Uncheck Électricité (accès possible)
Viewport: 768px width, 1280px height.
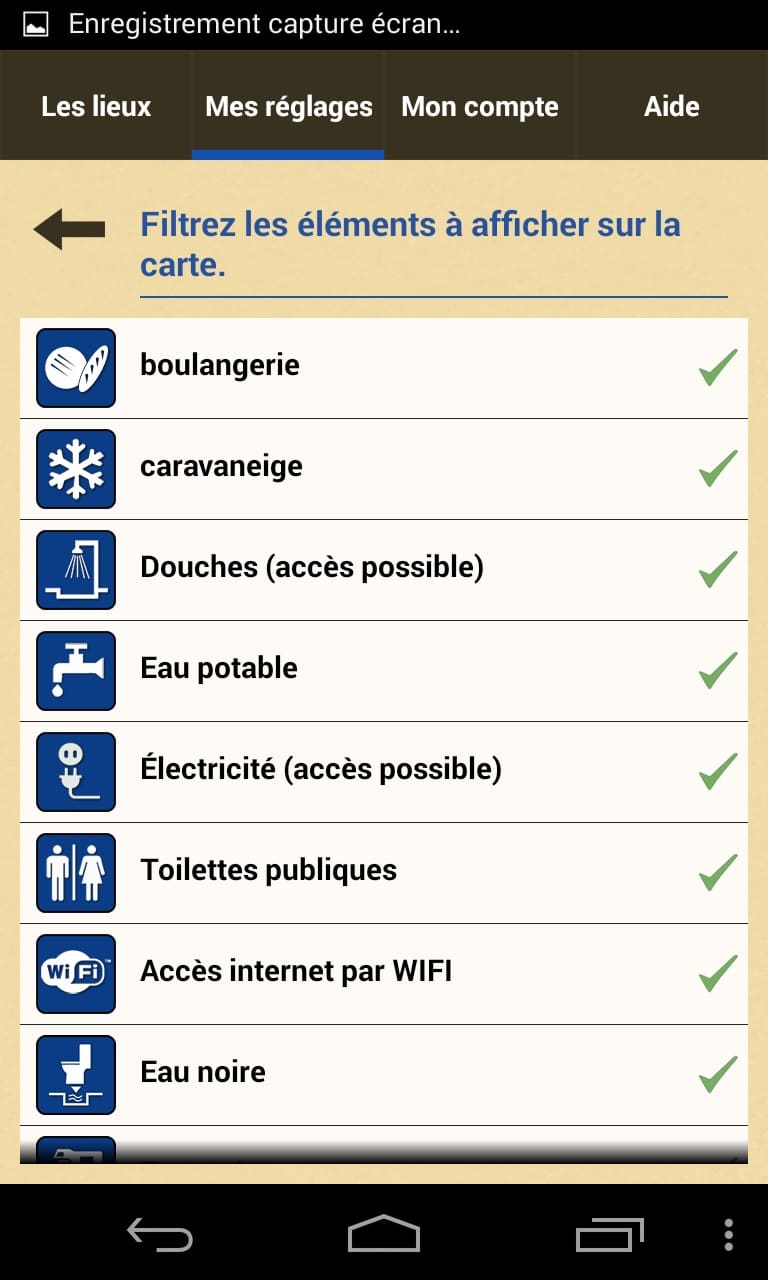(384, 772)
